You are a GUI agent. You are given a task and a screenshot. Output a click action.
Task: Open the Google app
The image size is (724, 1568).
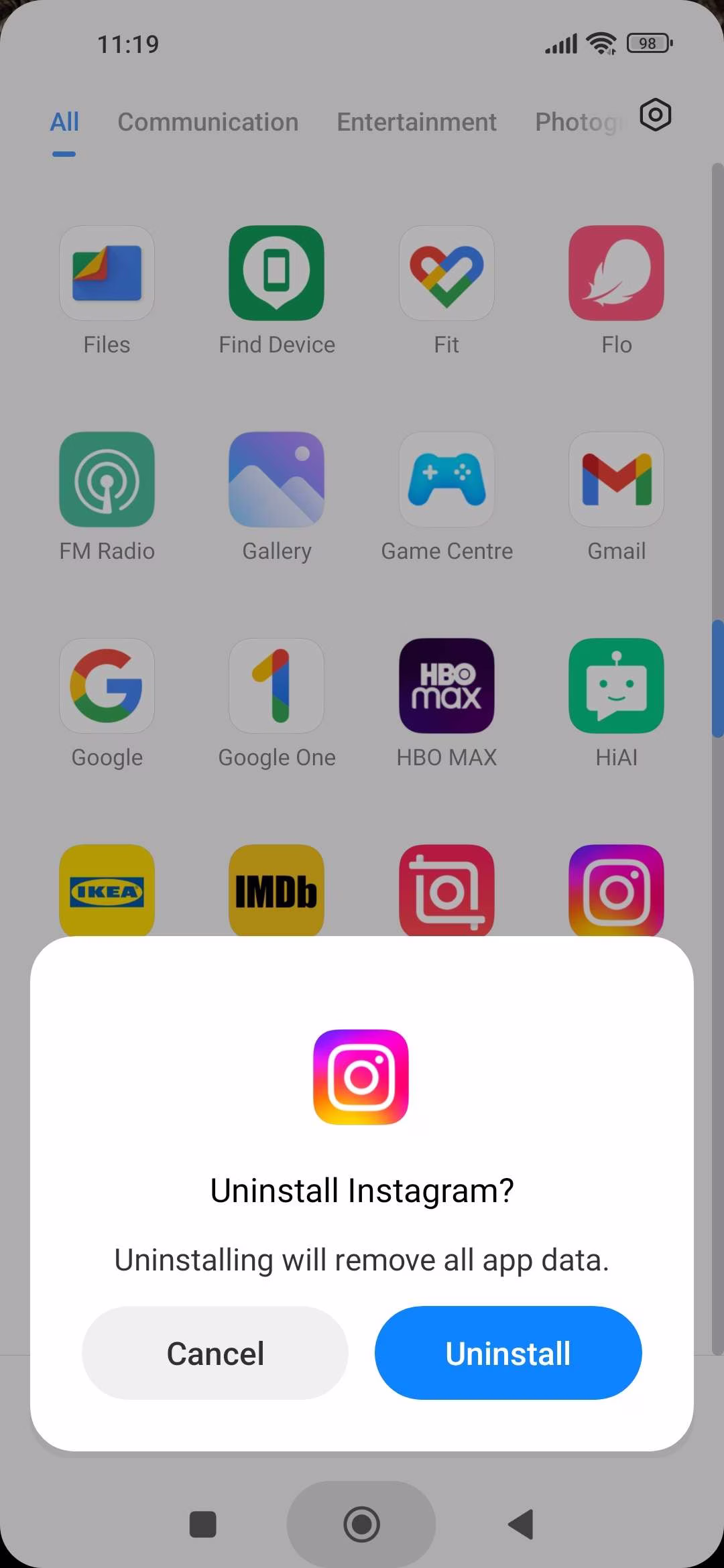click(107, 685)
